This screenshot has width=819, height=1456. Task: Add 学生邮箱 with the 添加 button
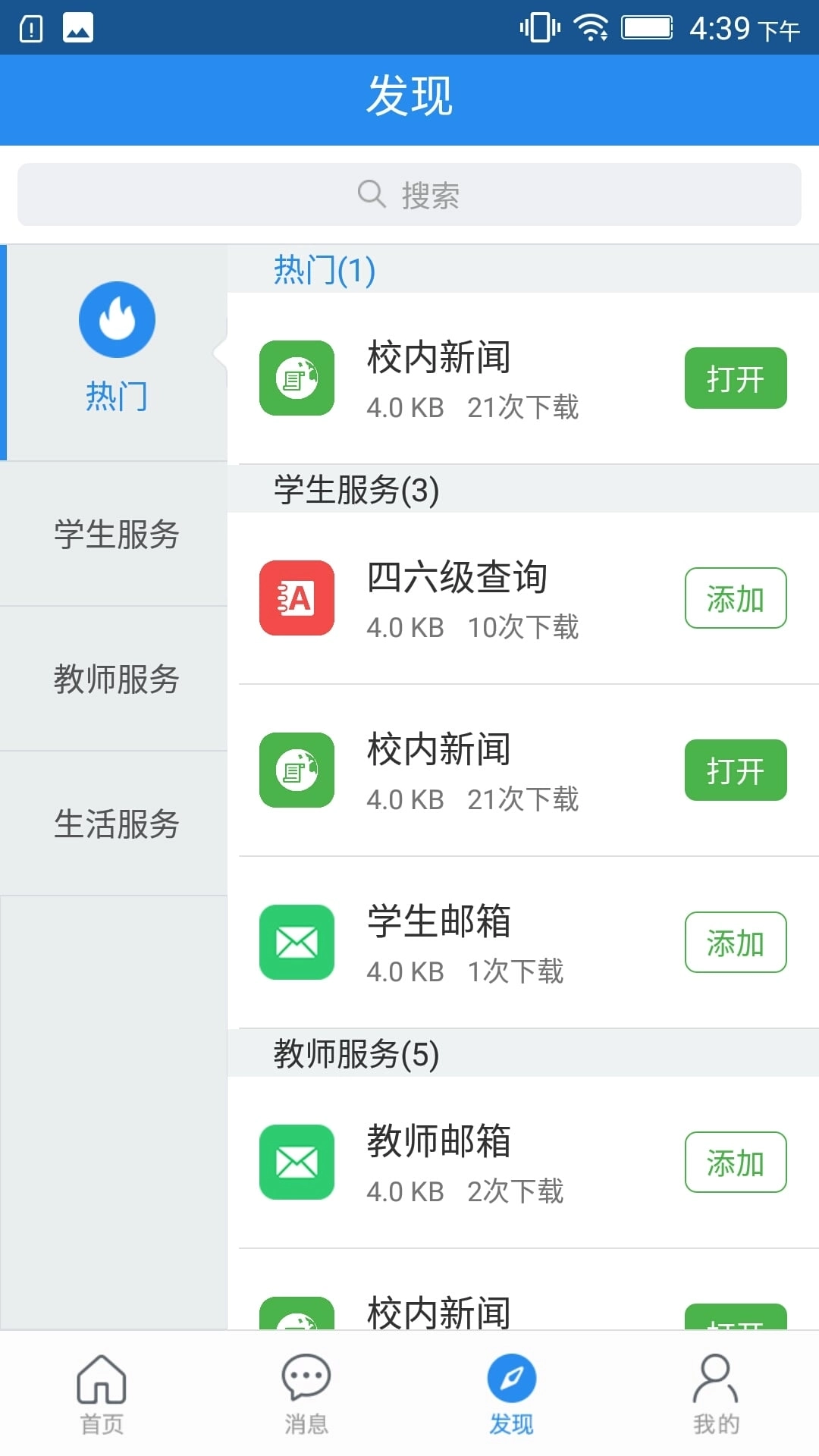click(735, 943)
